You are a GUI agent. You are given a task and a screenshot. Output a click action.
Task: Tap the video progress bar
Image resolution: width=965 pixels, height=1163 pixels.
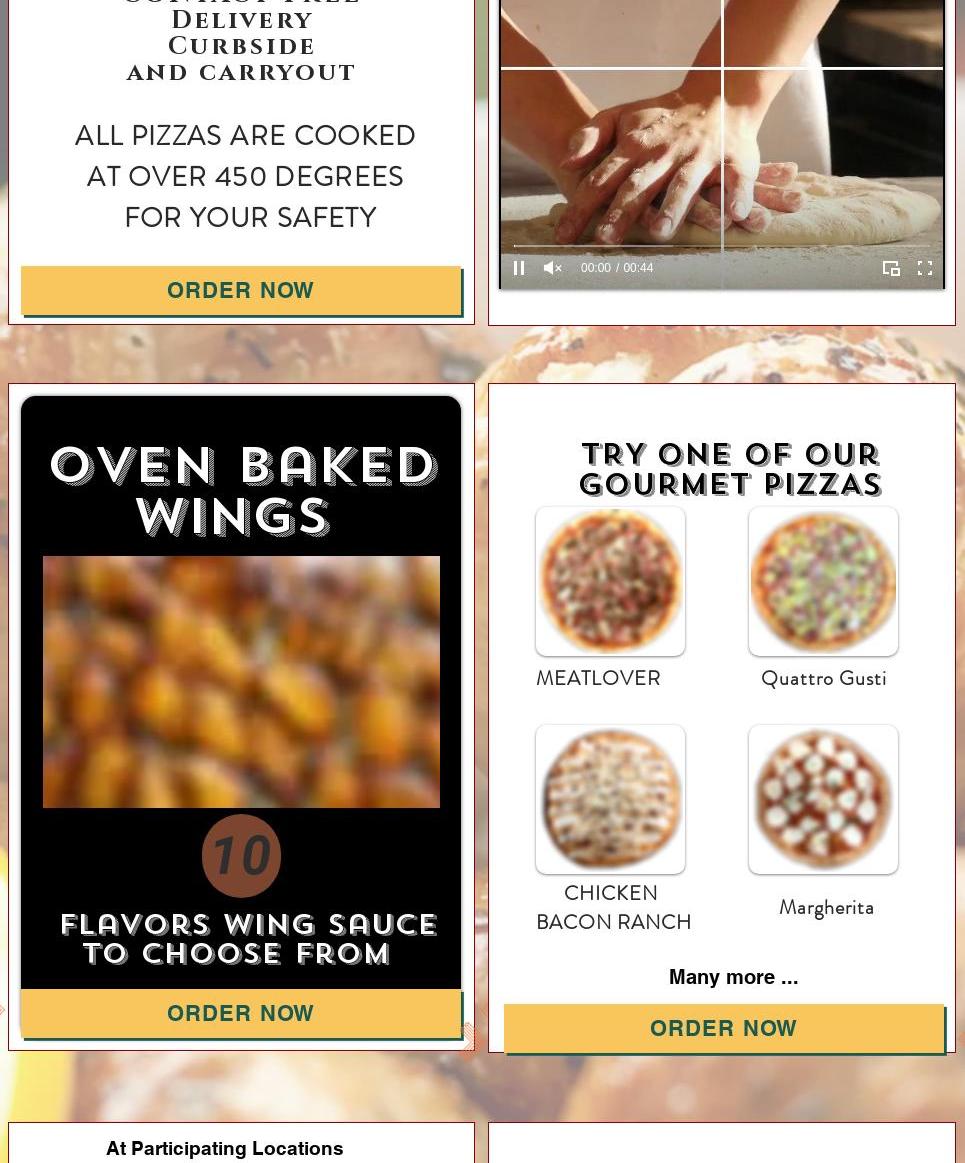[721, 246]
